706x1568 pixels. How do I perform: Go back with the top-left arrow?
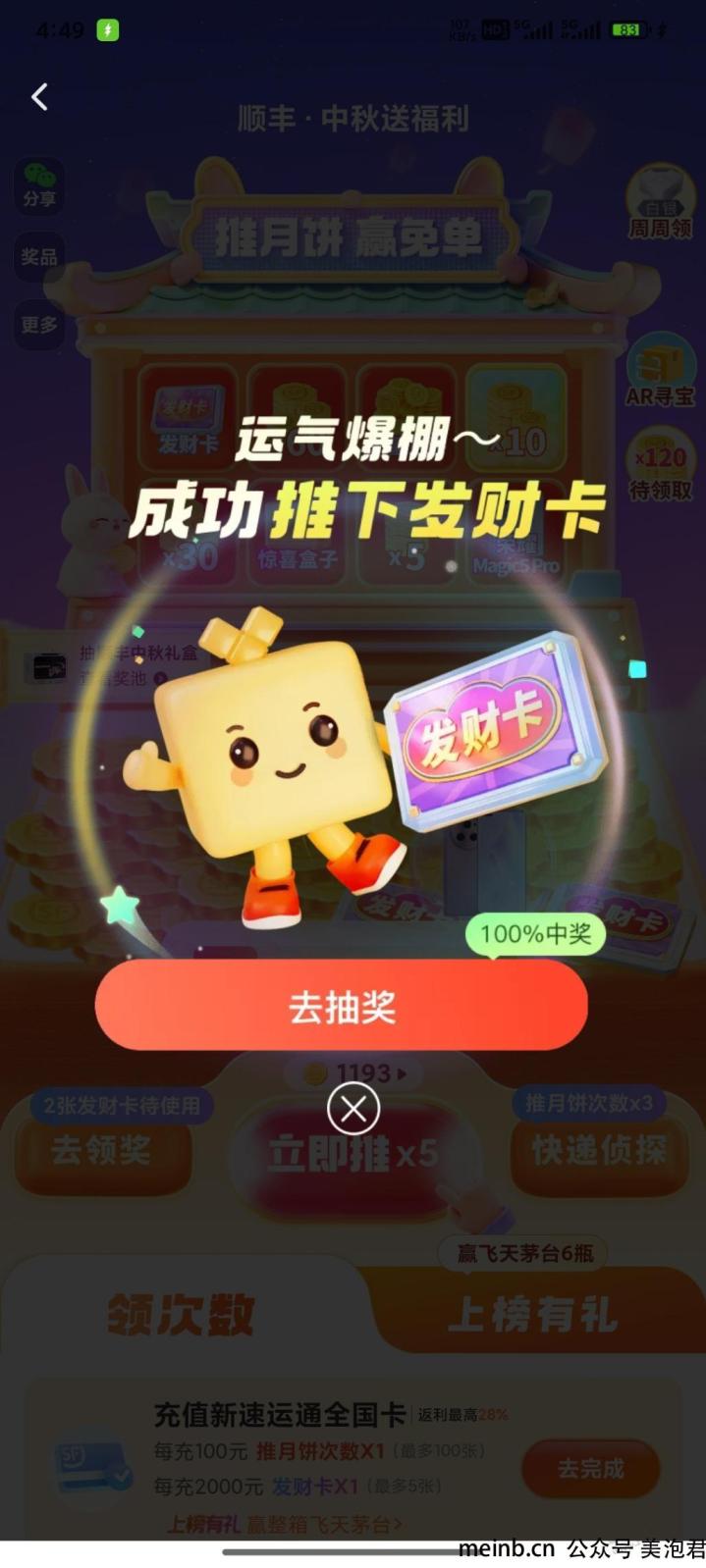point(40,97)
